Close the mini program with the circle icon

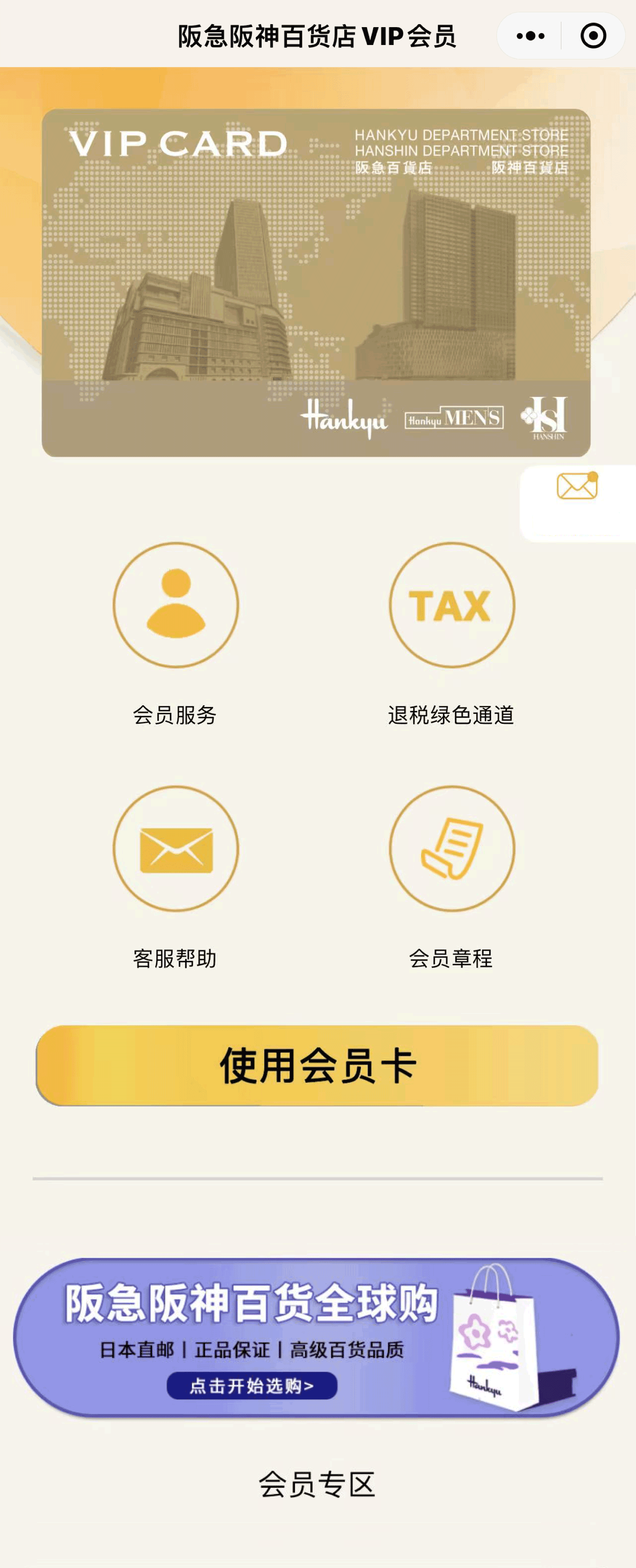click(x=593, y=36)
